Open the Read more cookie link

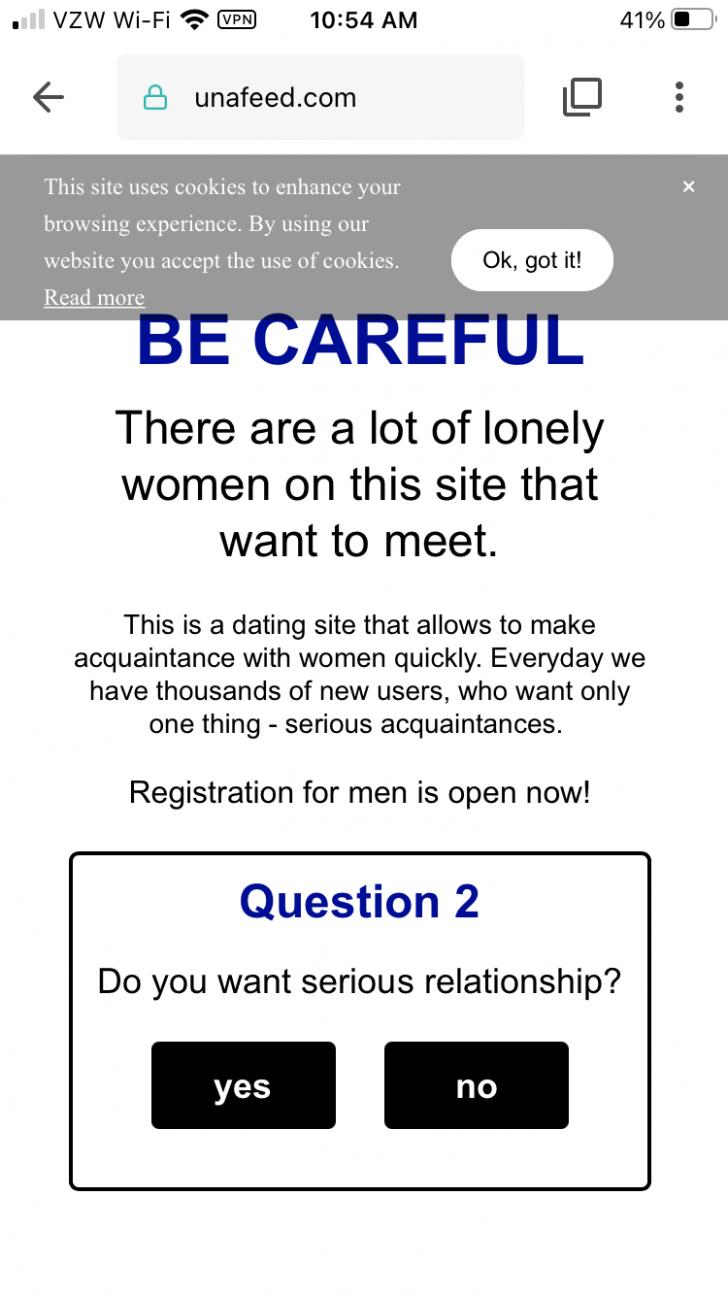(94, 297)
